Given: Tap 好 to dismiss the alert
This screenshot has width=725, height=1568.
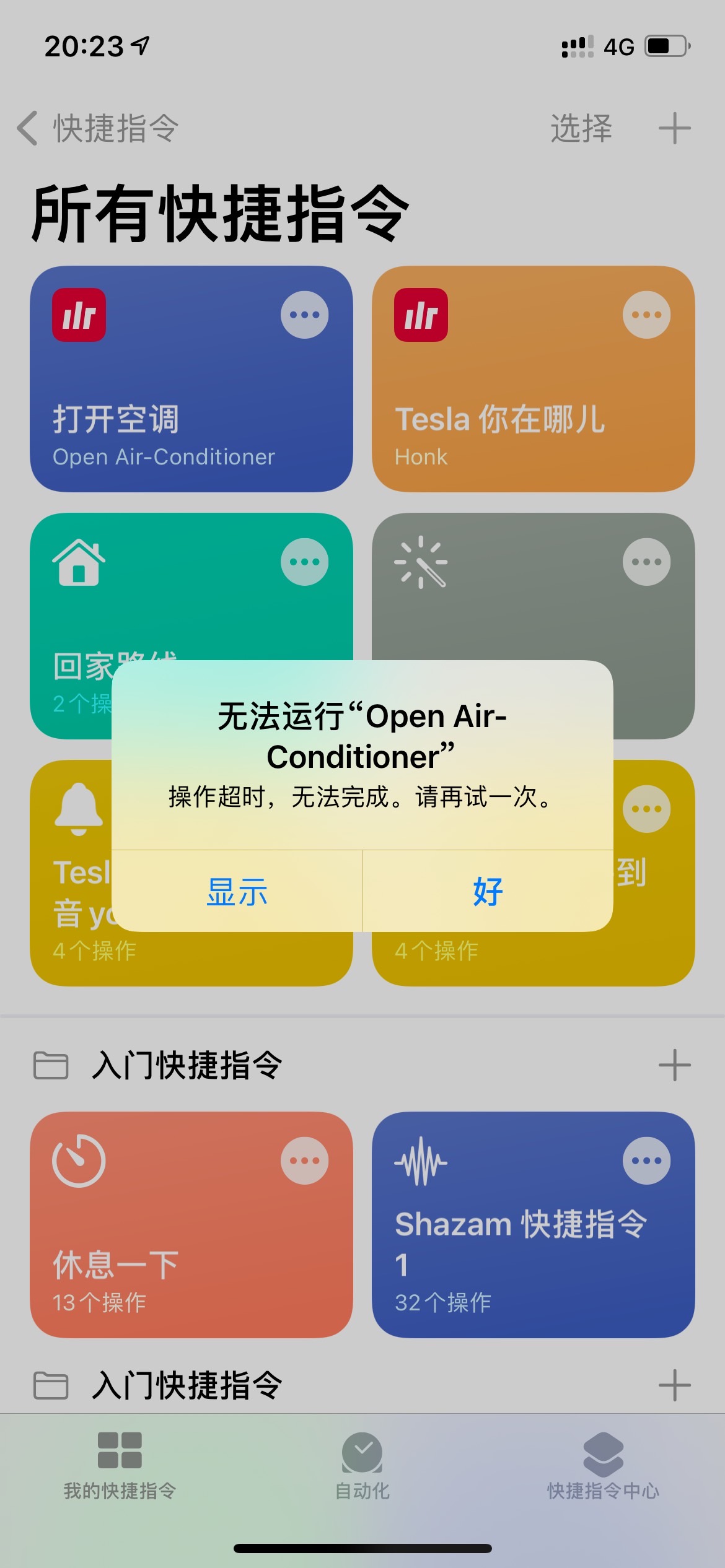Looking at the screenshot, I should (487, 892).
